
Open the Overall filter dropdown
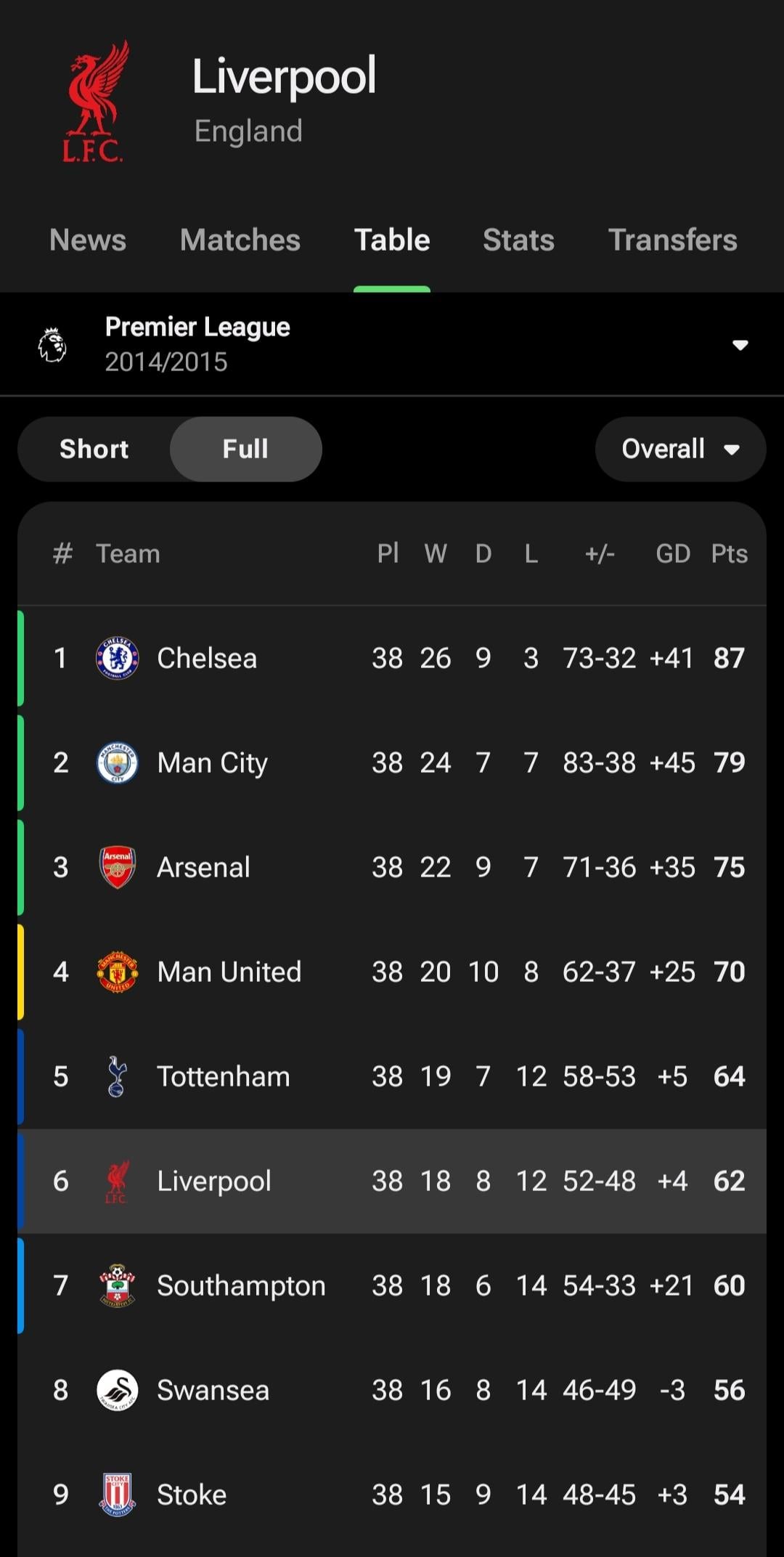tap(680, 449)
